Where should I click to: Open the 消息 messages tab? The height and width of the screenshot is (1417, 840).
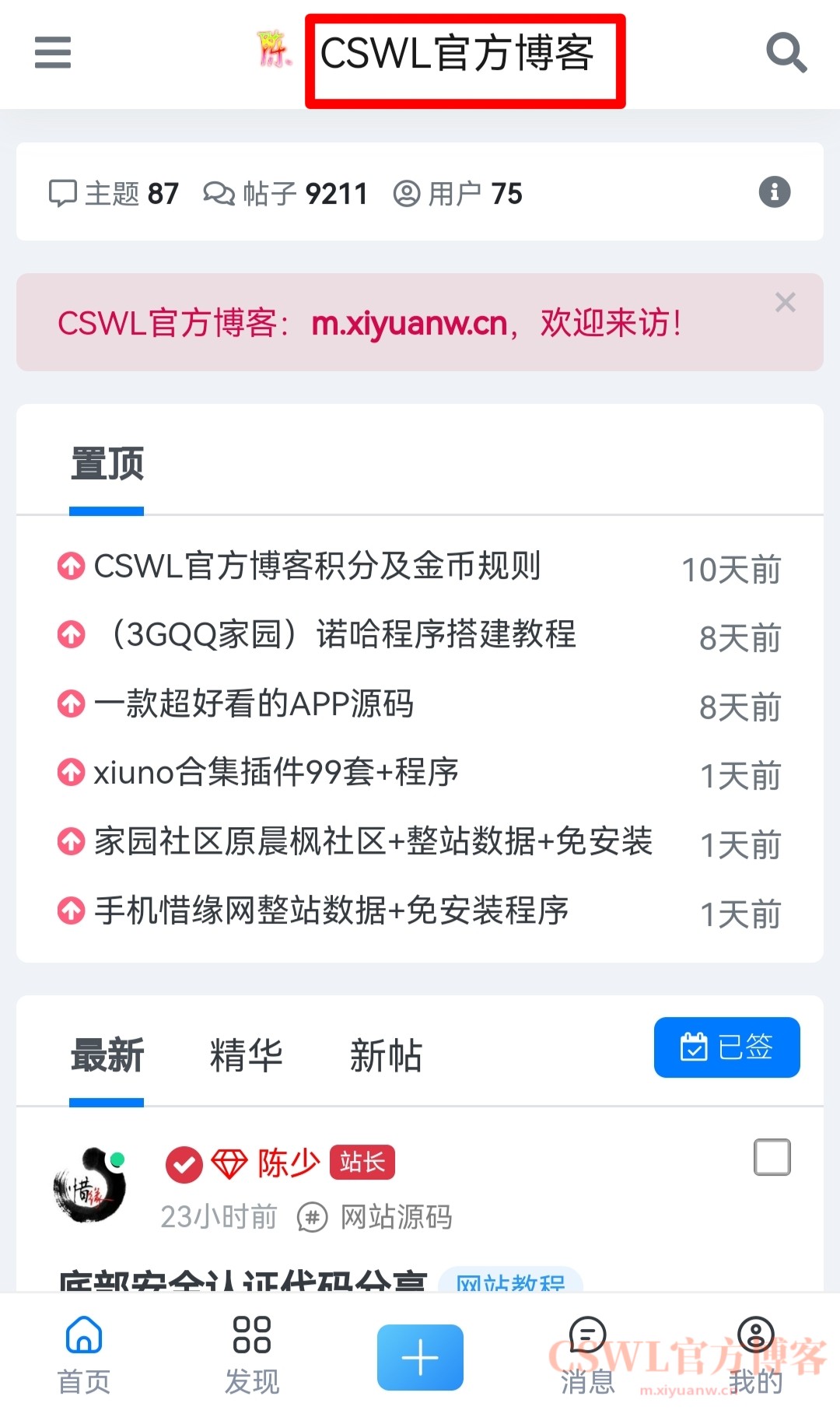(588, 1356)
